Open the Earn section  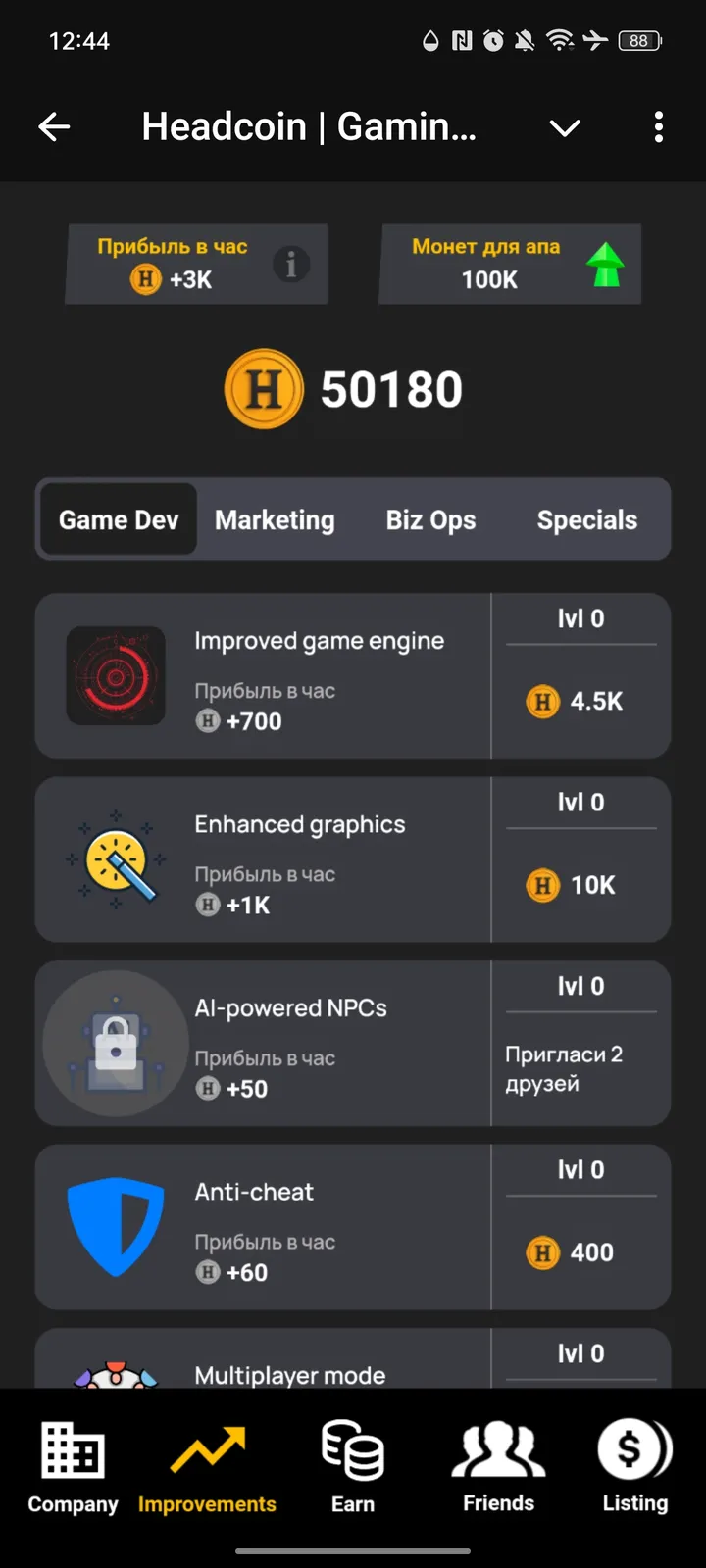(x=353, y=1466)
